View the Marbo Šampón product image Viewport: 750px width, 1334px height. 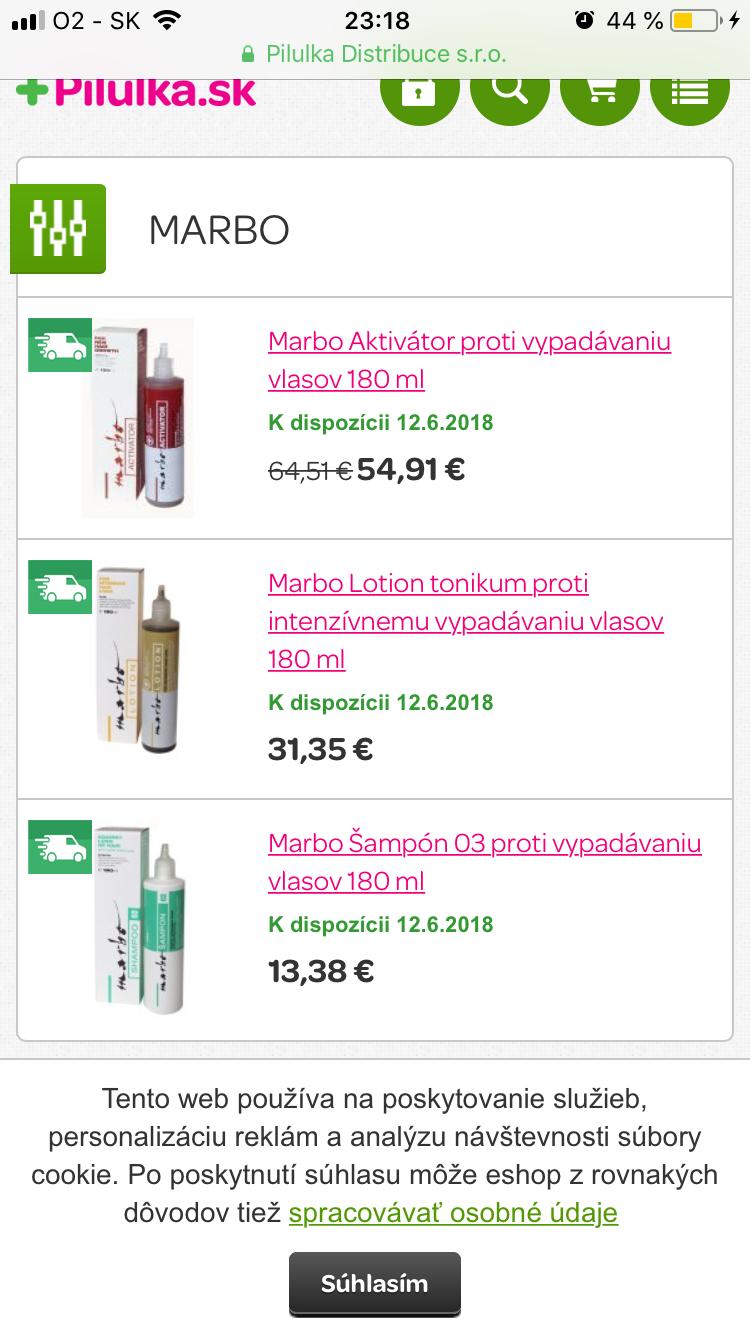click(x=140, y=920)
